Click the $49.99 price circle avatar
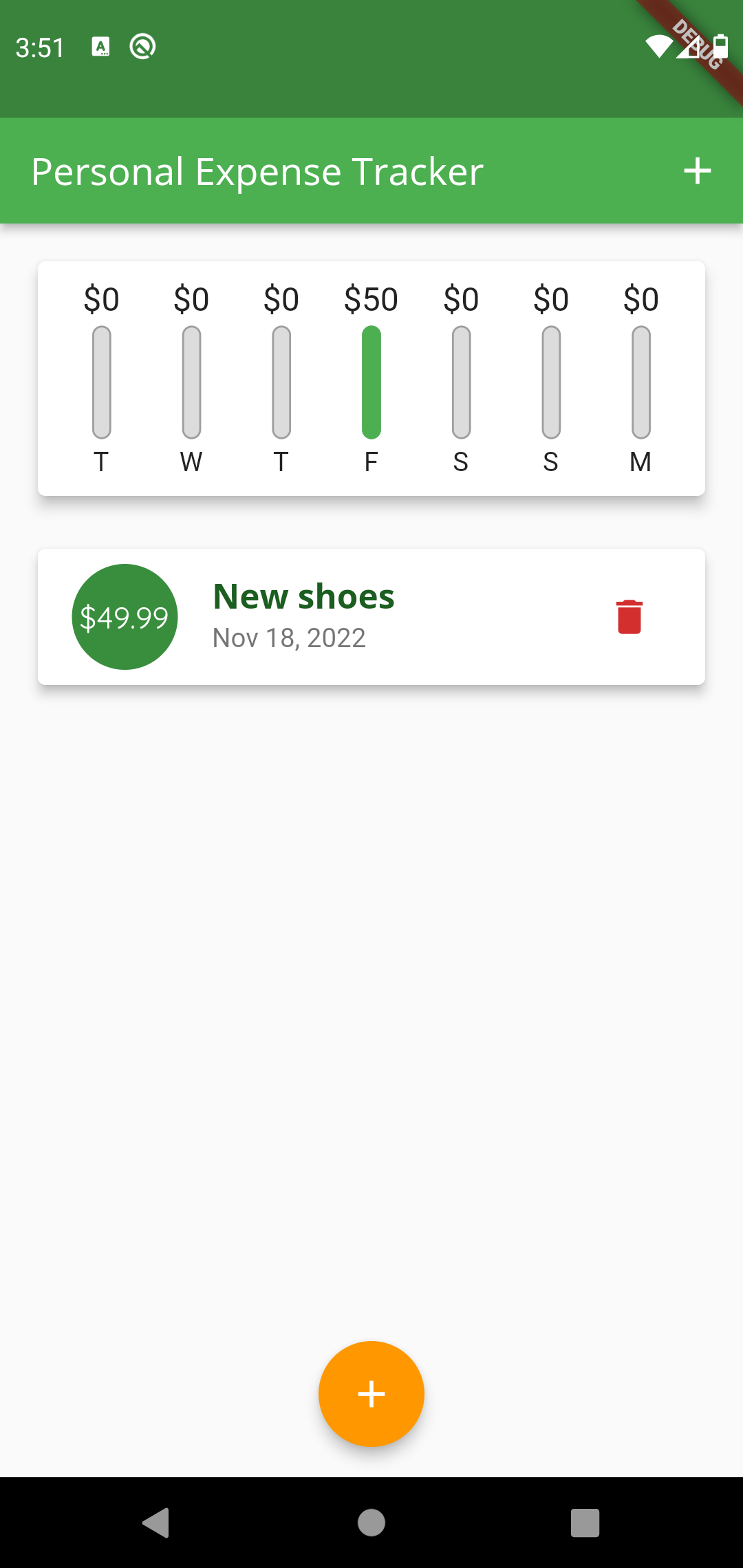 (125, 617)
